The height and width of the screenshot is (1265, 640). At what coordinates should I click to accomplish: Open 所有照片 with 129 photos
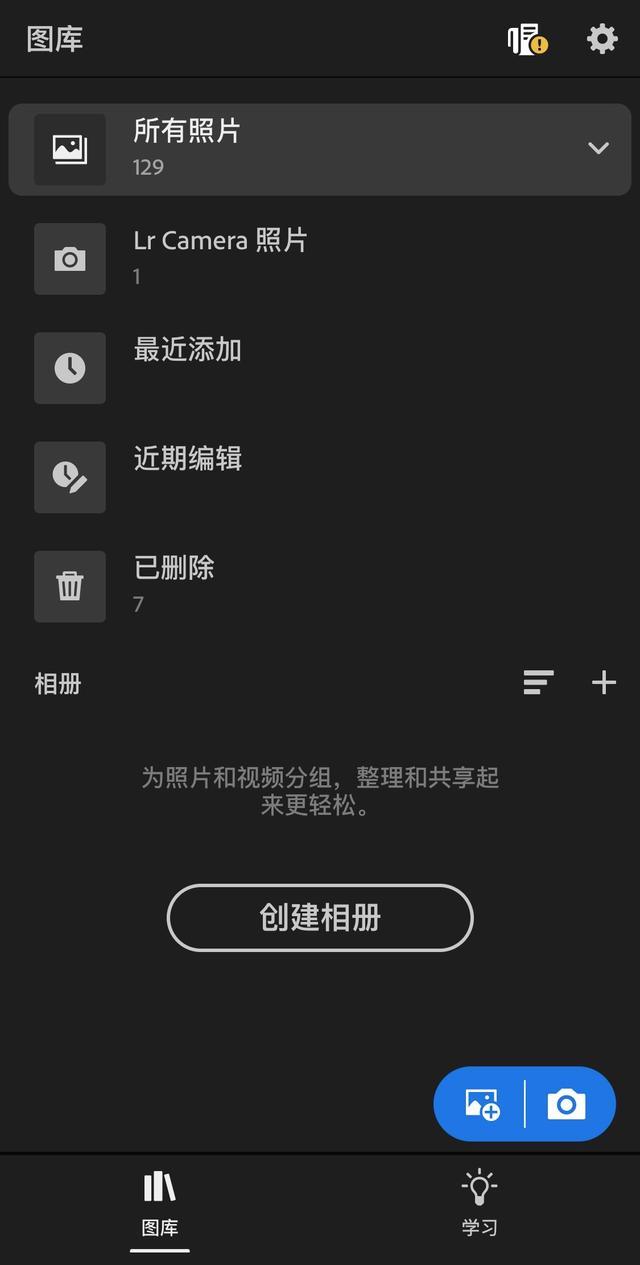tap(320, 149)
